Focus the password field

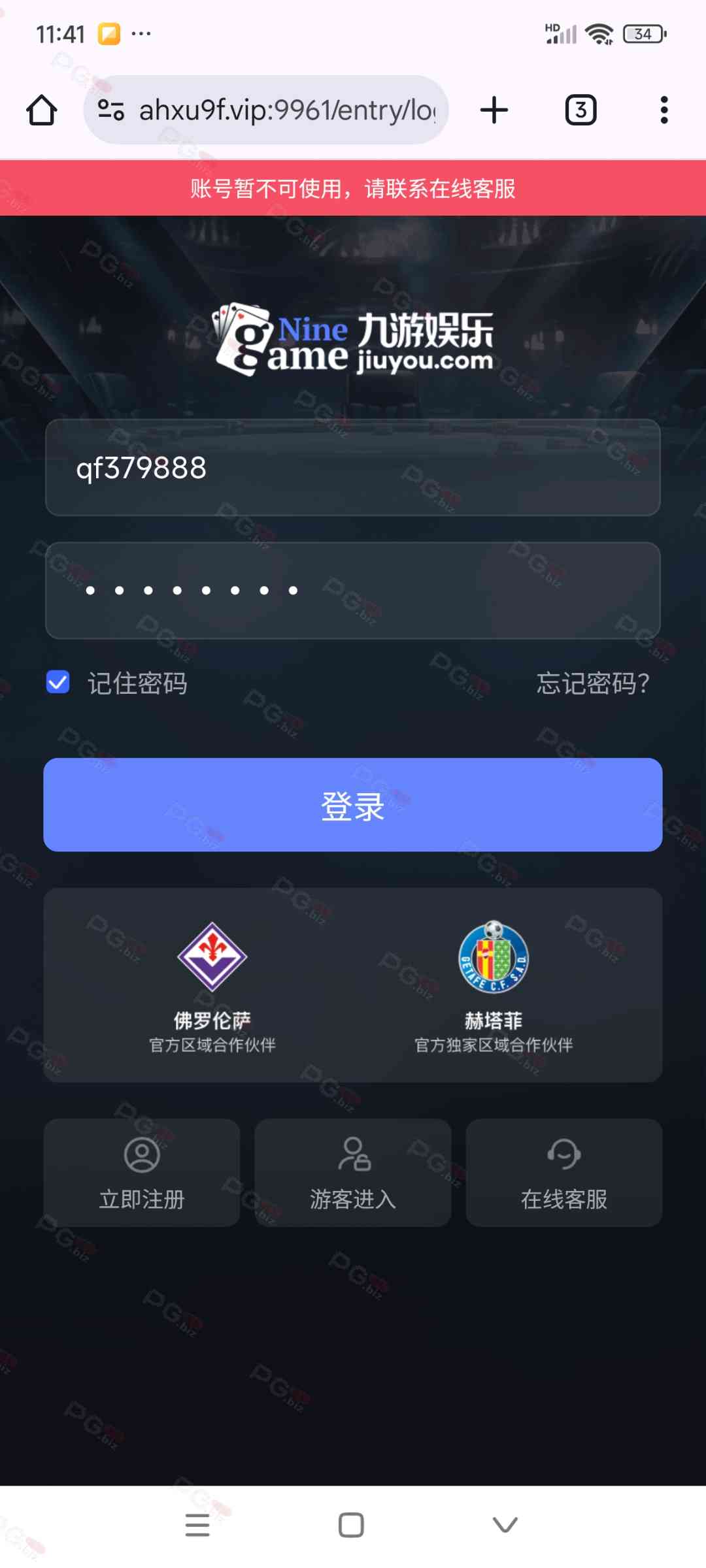pos(353,591)
